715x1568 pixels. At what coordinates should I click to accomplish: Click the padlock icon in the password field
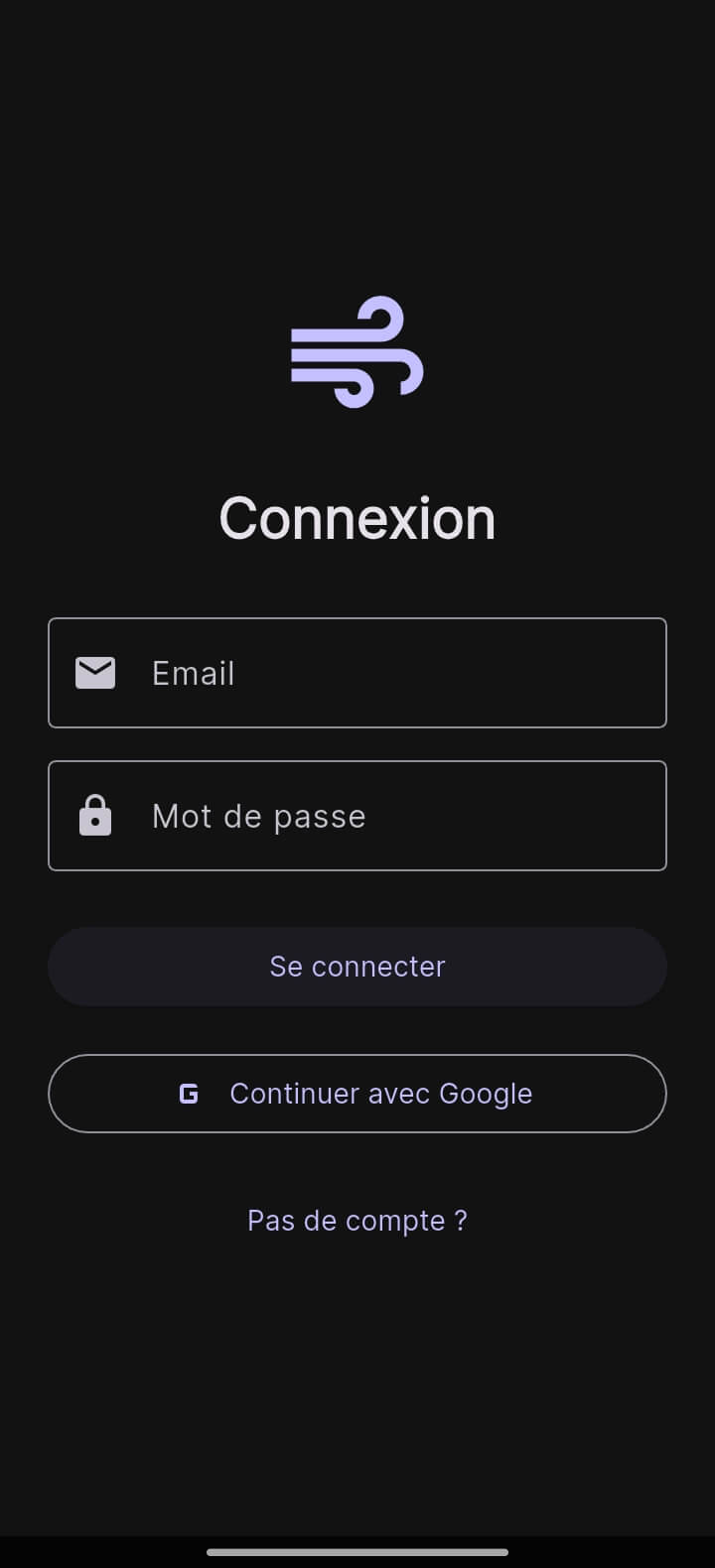tap(94, 815)
